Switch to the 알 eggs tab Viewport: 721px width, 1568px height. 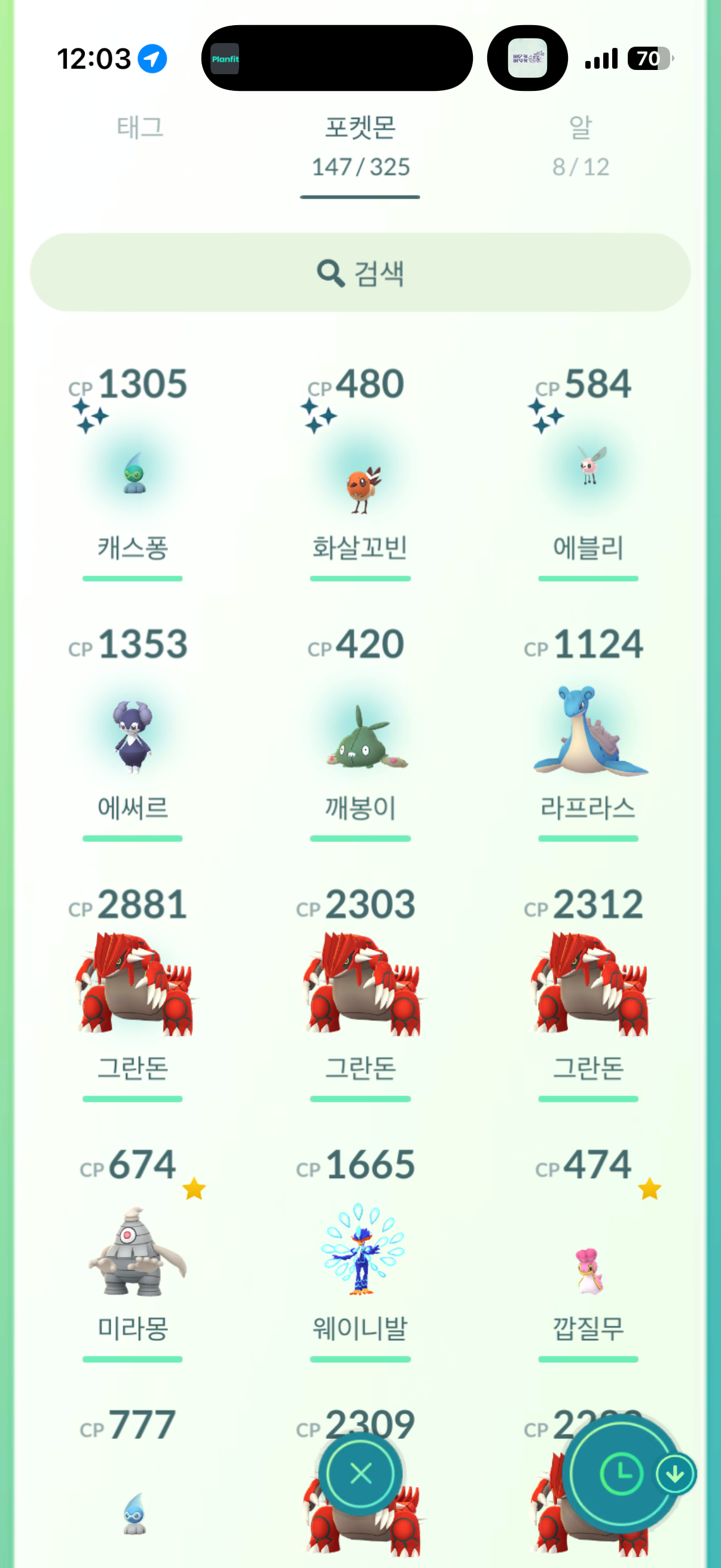[x=581, y=147]
